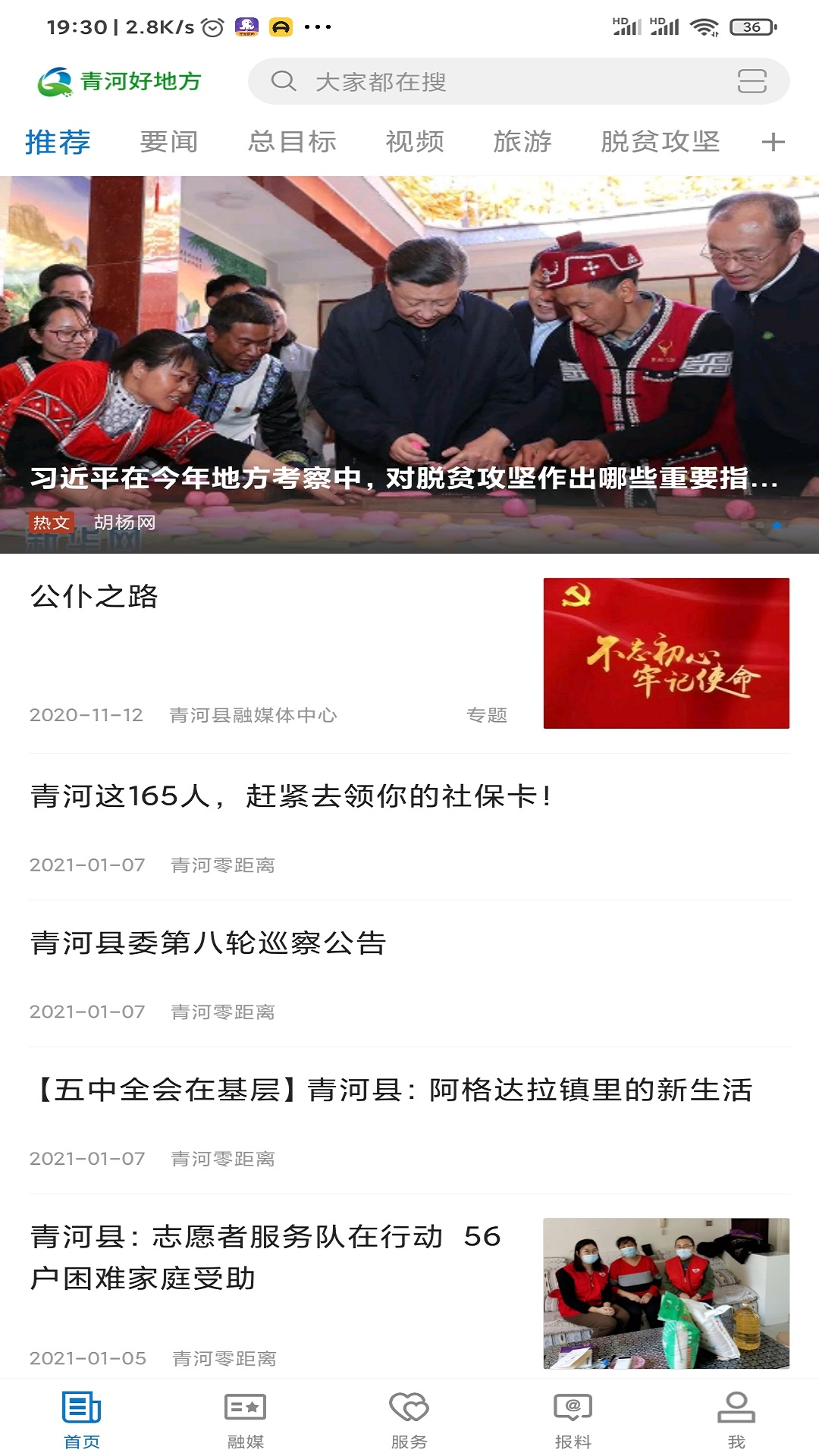Open the 志愿者服务队在行动 article
Image resolution: width=819 pixels, height=1456 pixels.
tap(265, 1257)
